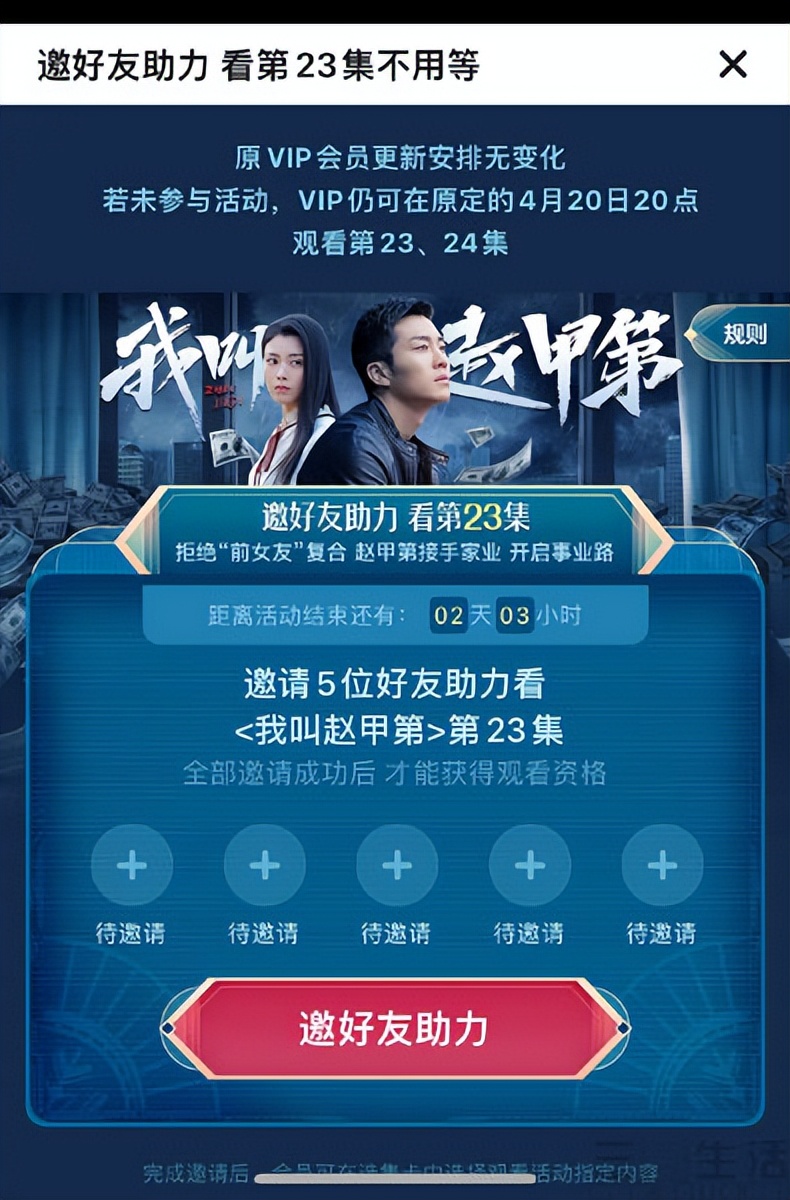
Task: Choose the last 待邀请 plus slot
Action: pyautogui.click(x=662, y=866)
